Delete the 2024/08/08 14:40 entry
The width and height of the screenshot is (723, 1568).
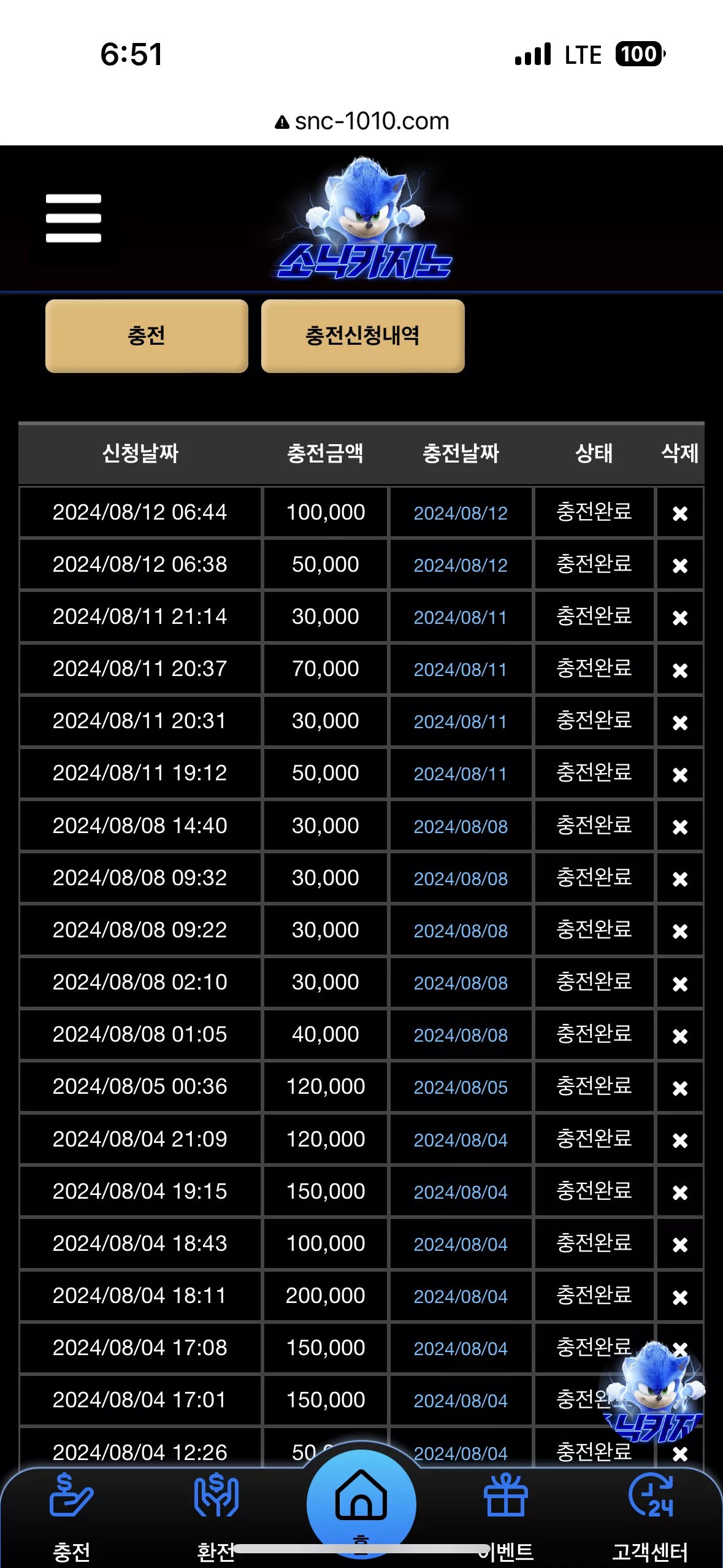tap(679, 826)
